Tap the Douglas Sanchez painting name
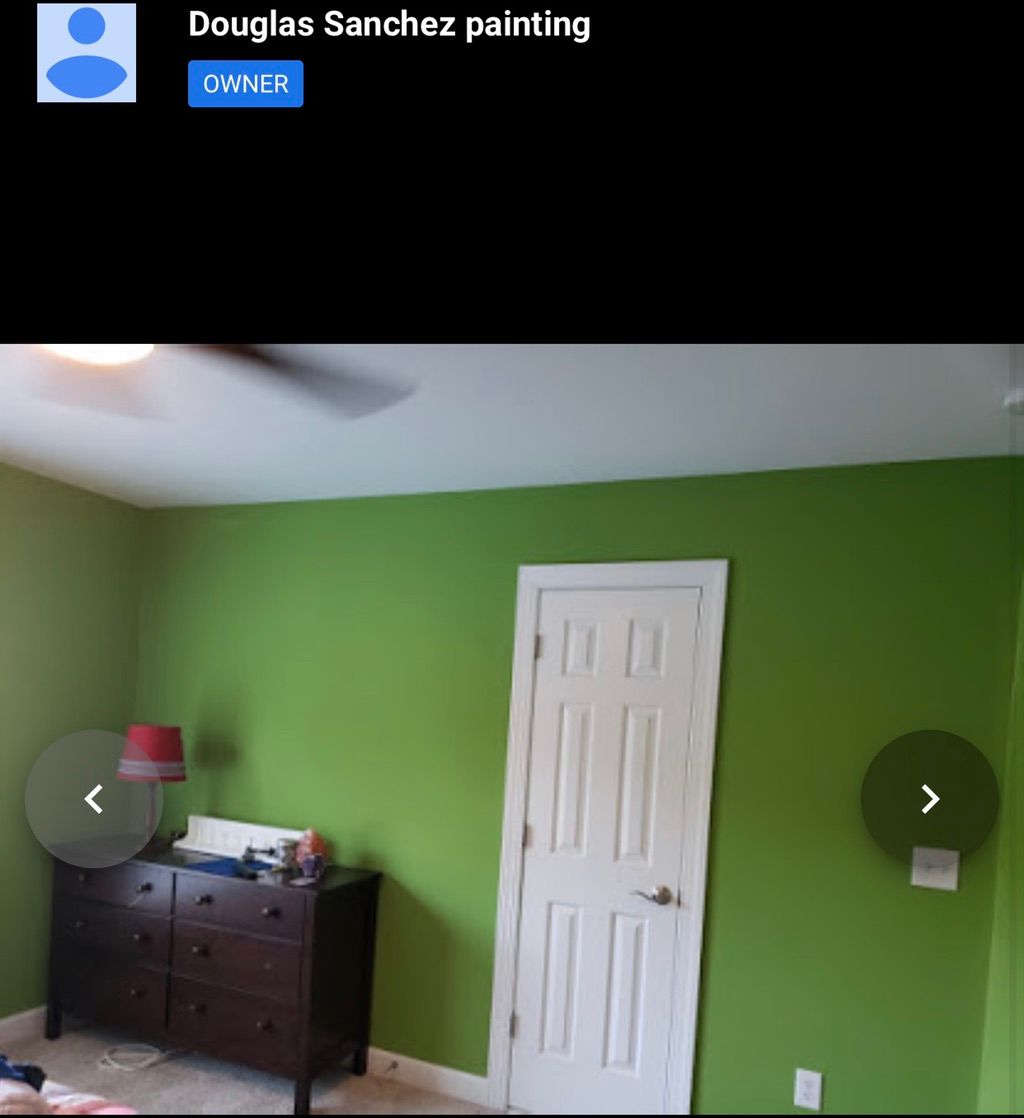The height and width of the screenshot is (1118, 1024). [389, 24]
